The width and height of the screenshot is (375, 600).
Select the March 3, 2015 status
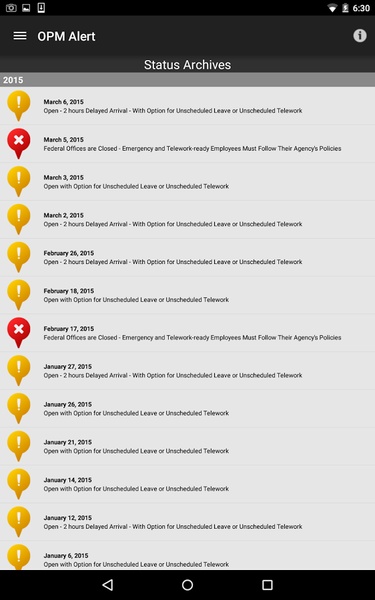[x=188, y=182]
